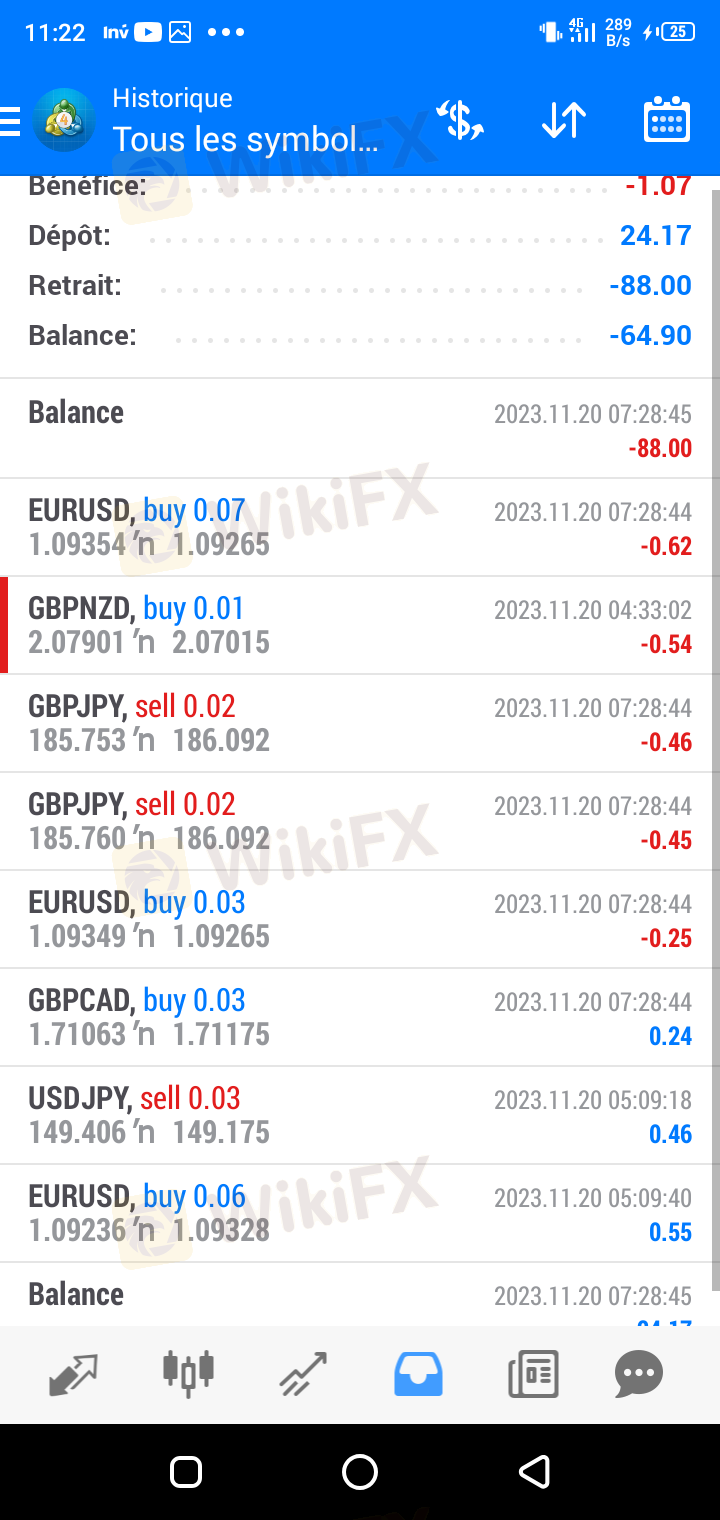Expand the EURUSD buy 0.07 trade
This screenshot has height=1520, width=720.
point(360,527)
